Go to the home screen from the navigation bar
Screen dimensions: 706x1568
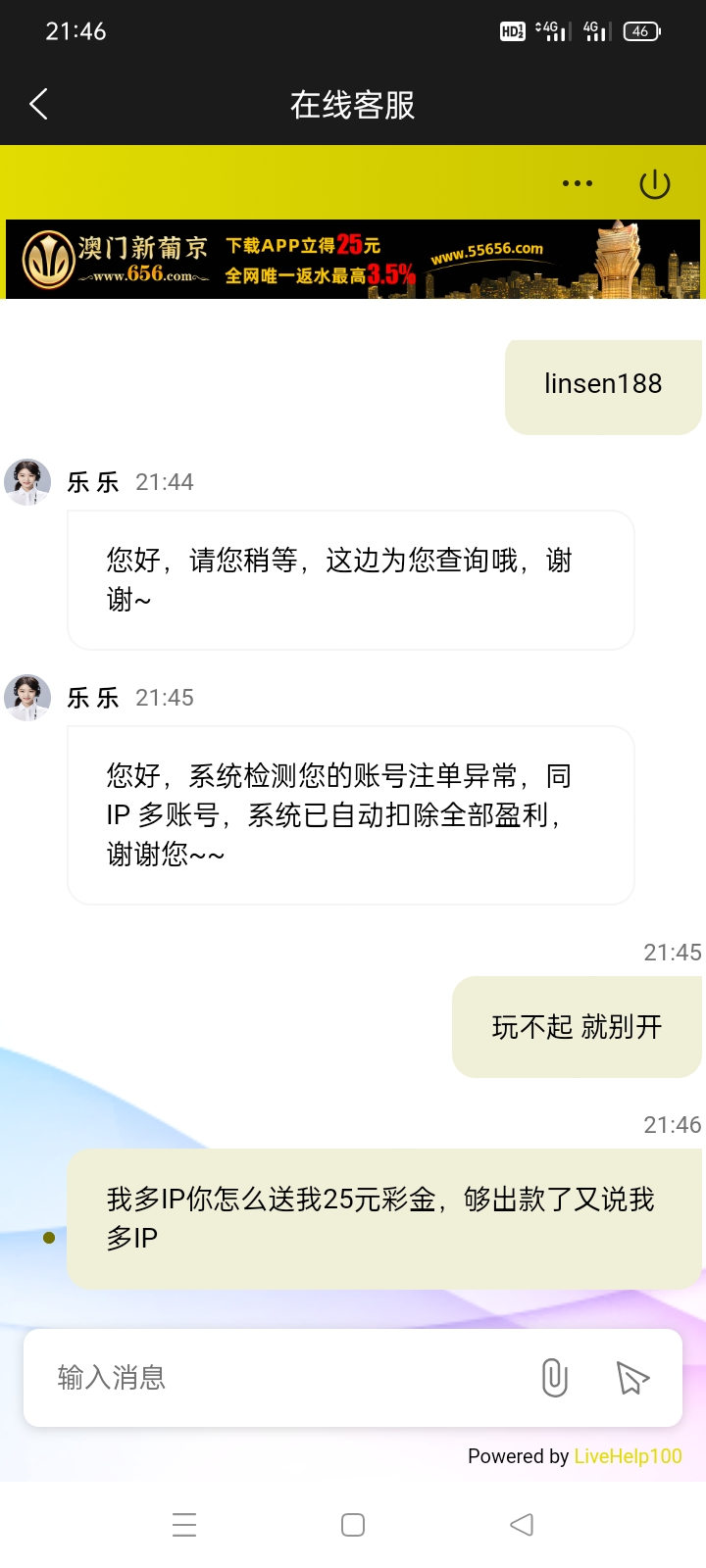tap(353, 1525)
